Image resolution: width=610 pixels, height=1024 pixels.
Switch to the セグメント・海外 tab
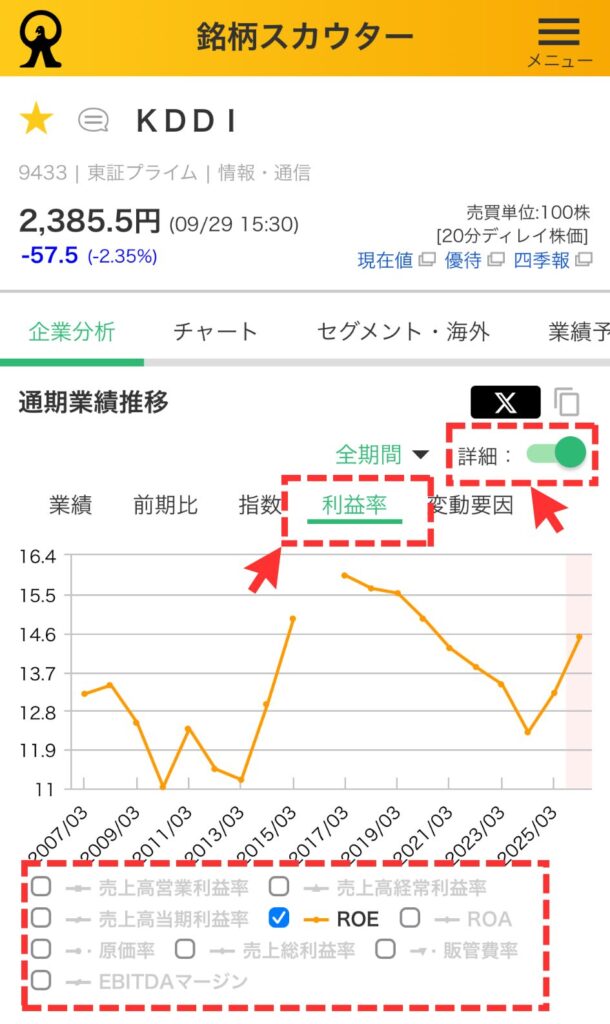(403, 332)
